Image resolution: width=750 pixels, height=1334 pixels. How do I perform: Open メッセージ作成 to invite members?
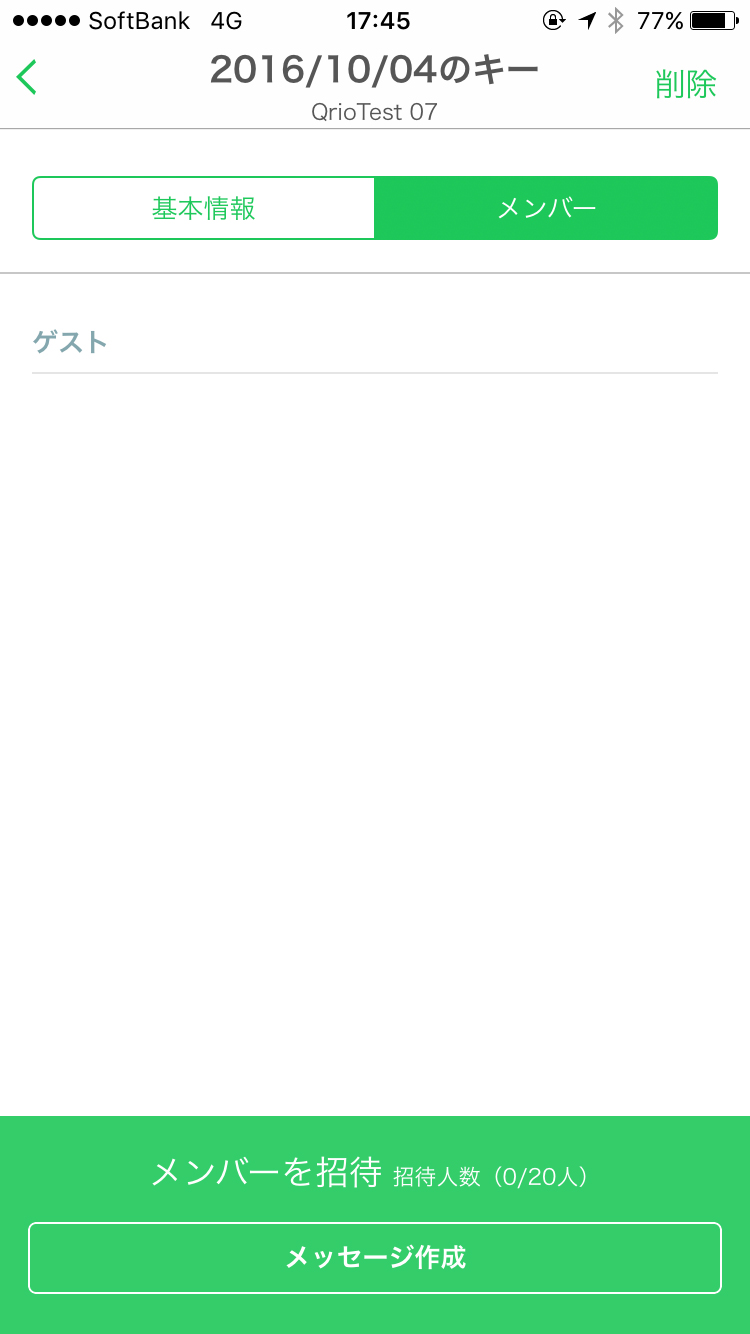click(x=375, y=1257)
